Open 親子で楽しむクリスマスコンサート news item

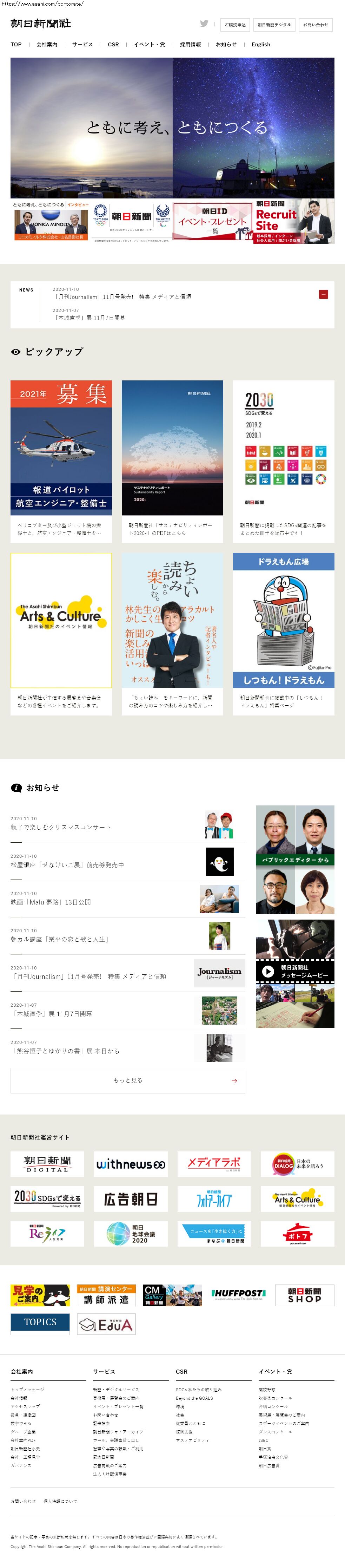(x=61, y=827)
